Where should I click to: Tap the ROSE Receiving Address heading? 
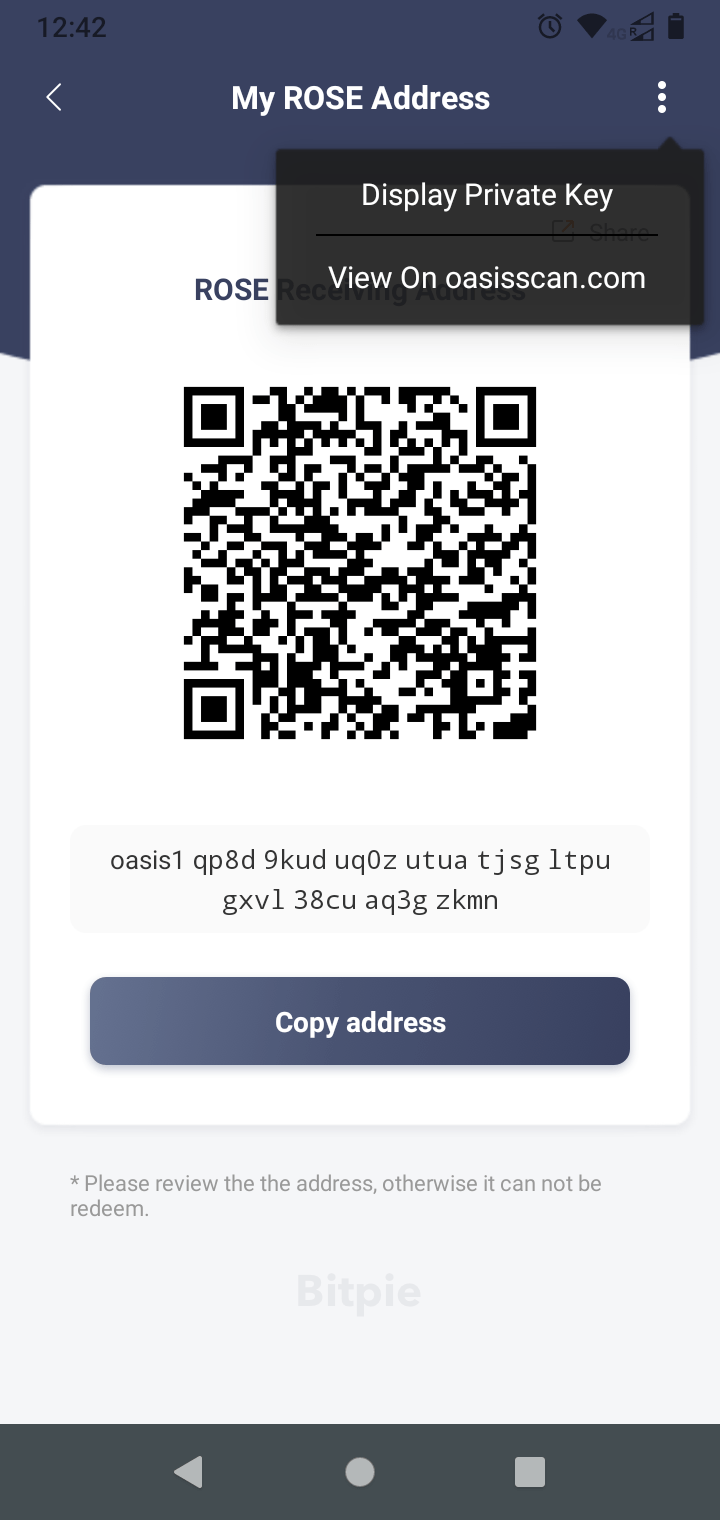pyautogui.click(x=230, y=289)
